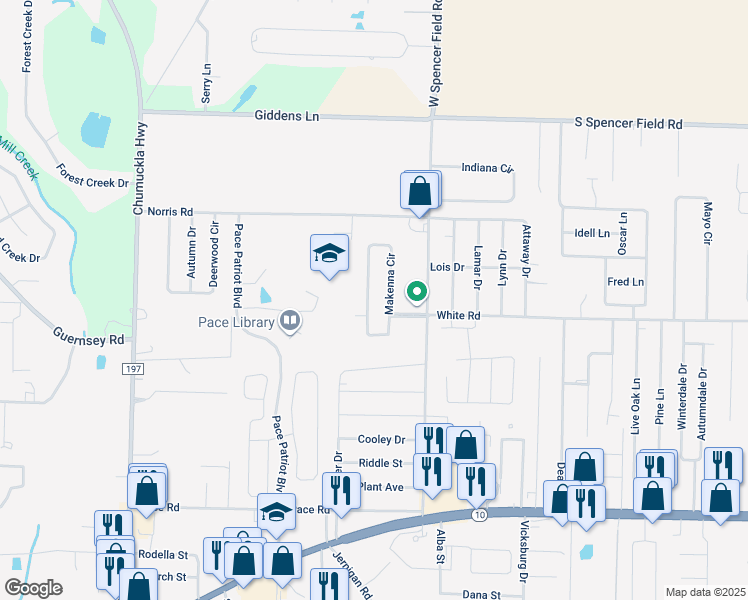This screenshot has height=600, width=748.
Task: Select the shopping bag marker right of Cooley Dr
Action: [x=466, y=445]
